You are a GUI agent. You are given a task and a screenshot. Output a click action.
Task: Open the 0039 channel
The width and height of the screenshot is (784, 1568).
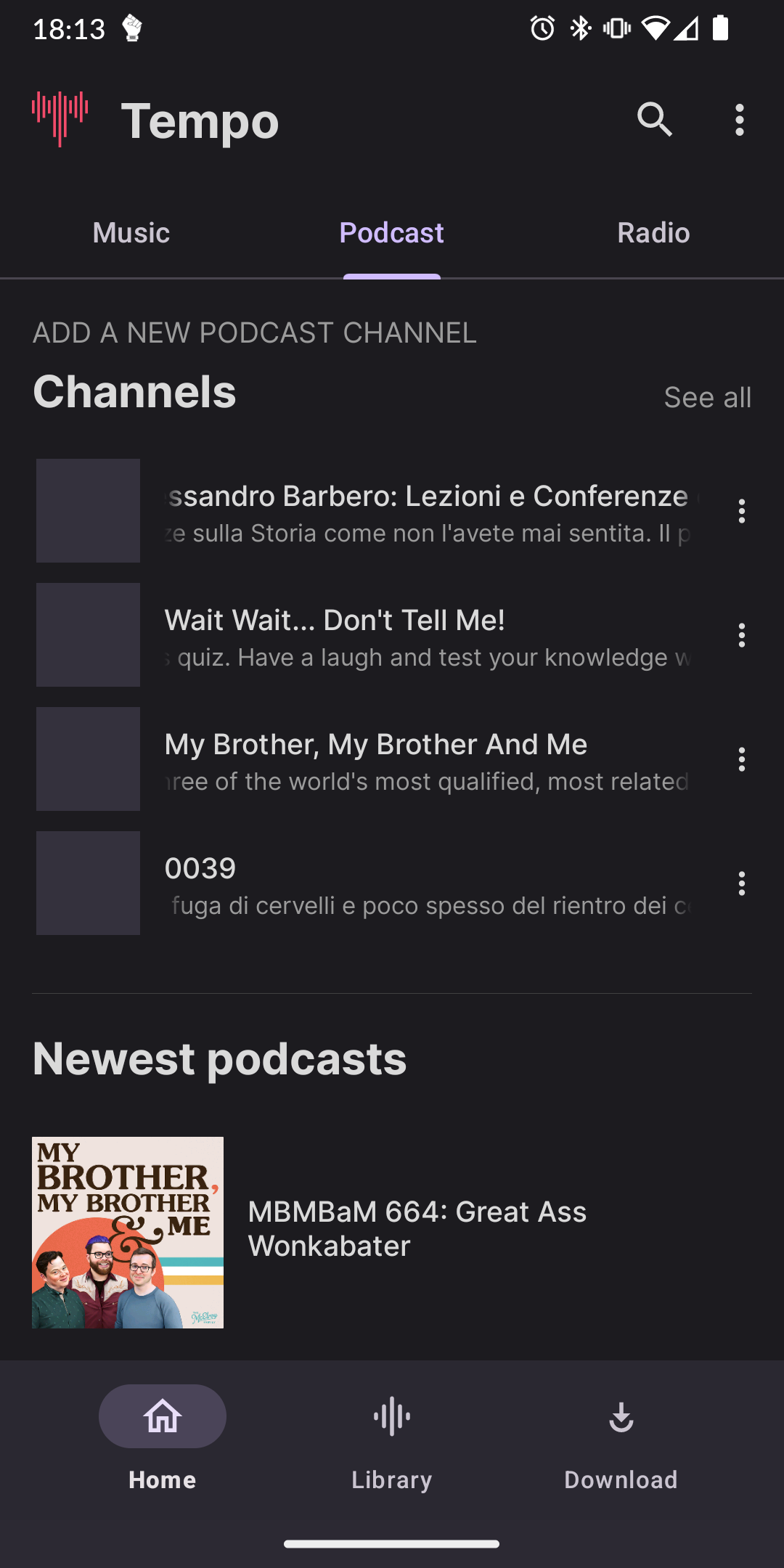click(427, 883)
